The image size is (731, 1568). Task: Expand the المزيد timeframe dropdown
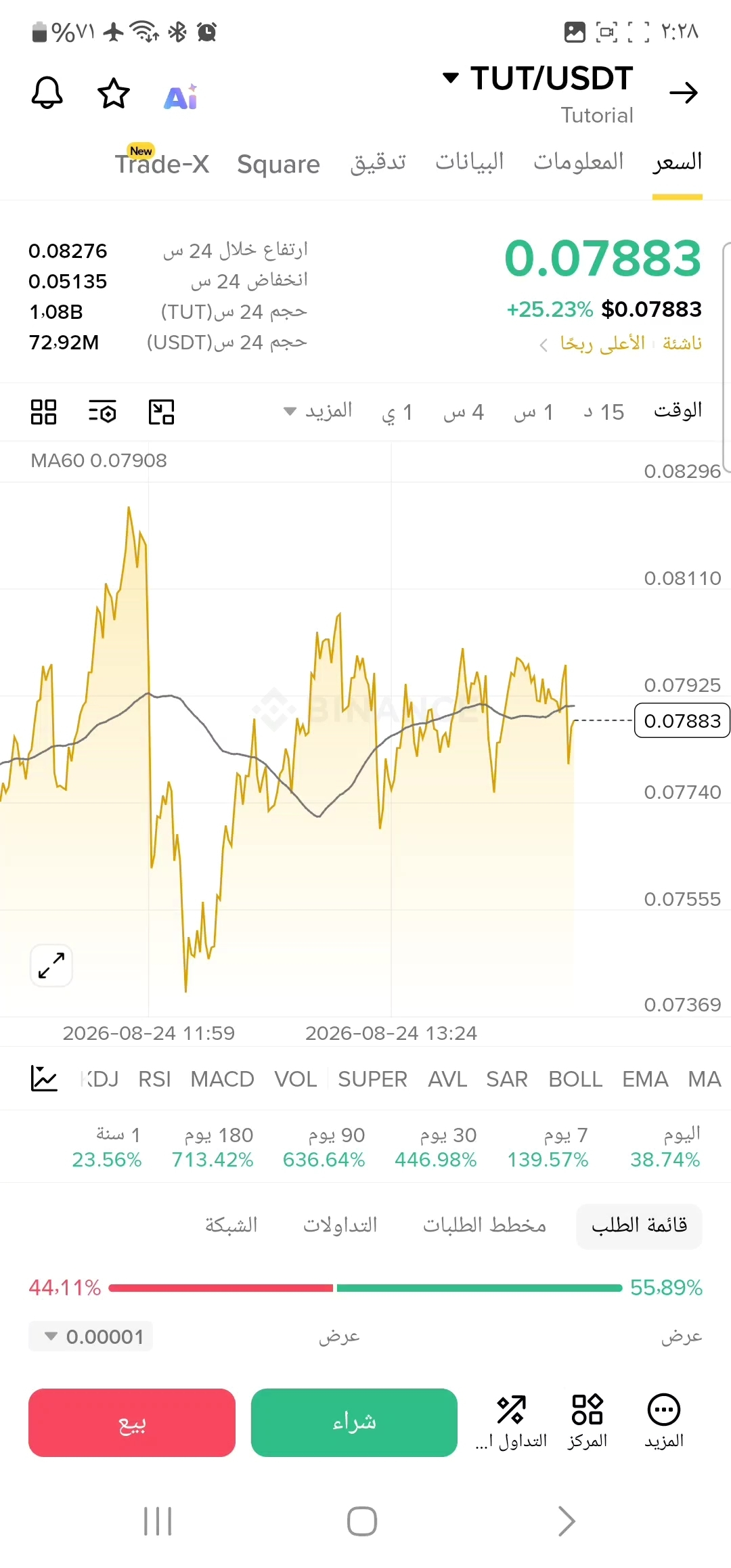pyautogui.click(x=317, y=411)
